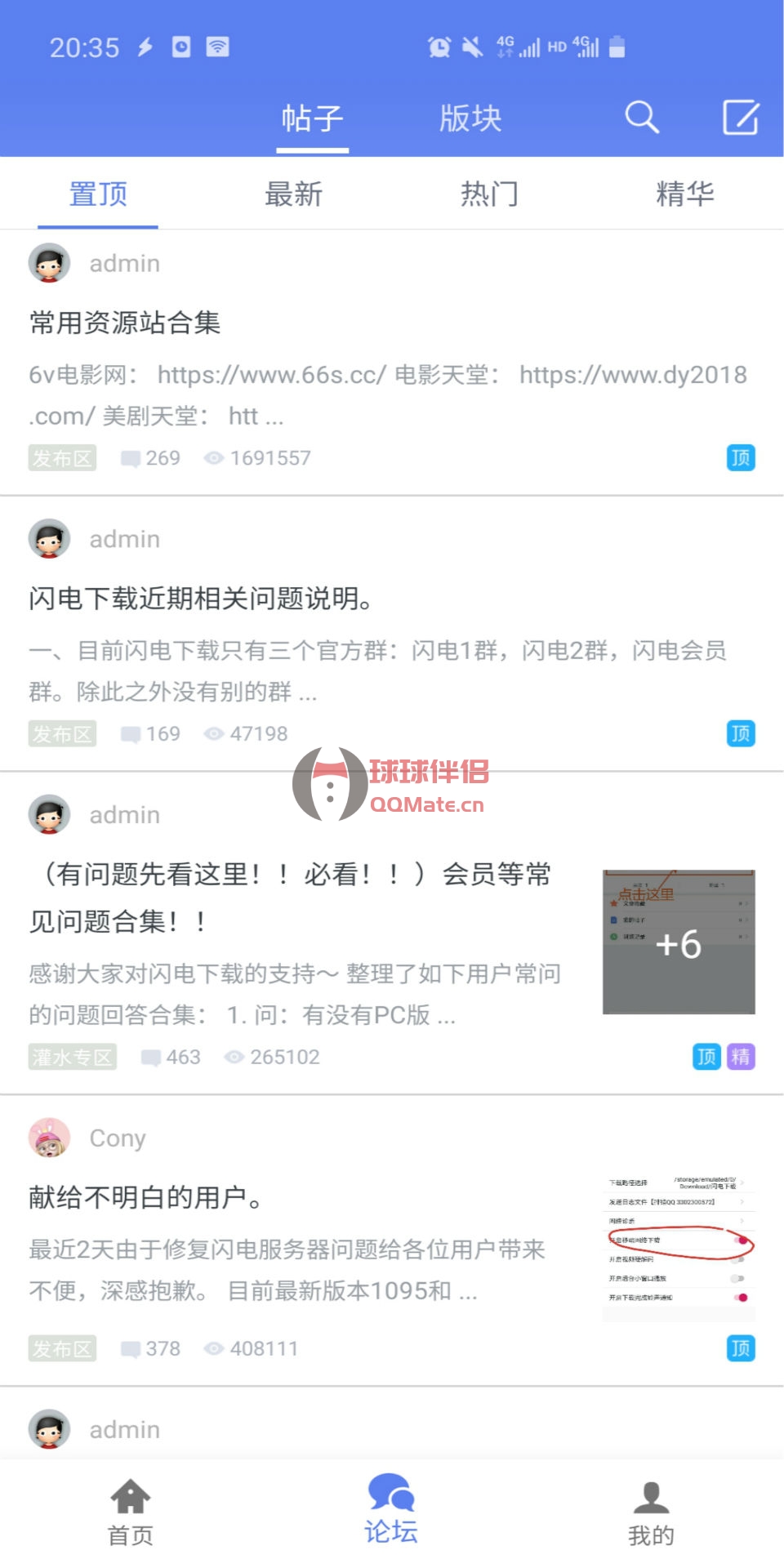Open the post 常用资源站合集
This screenshot has width=784, height=1568.
125,323
